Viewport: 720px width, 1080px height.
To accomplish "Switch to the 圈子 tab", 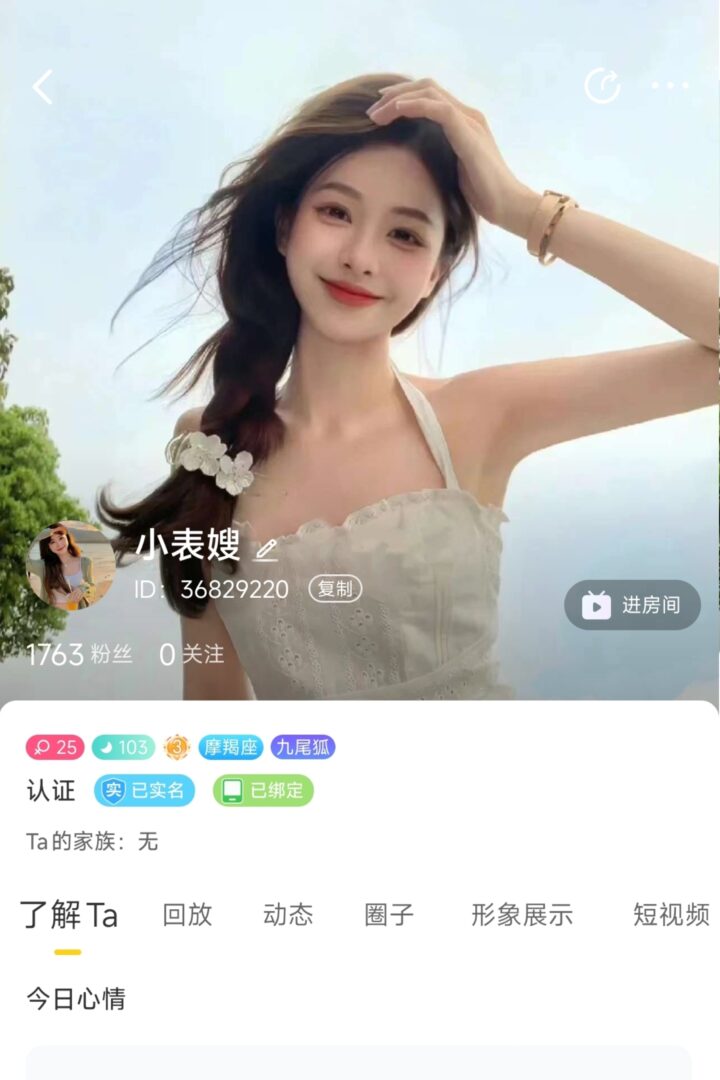I will tap(389, 914).
